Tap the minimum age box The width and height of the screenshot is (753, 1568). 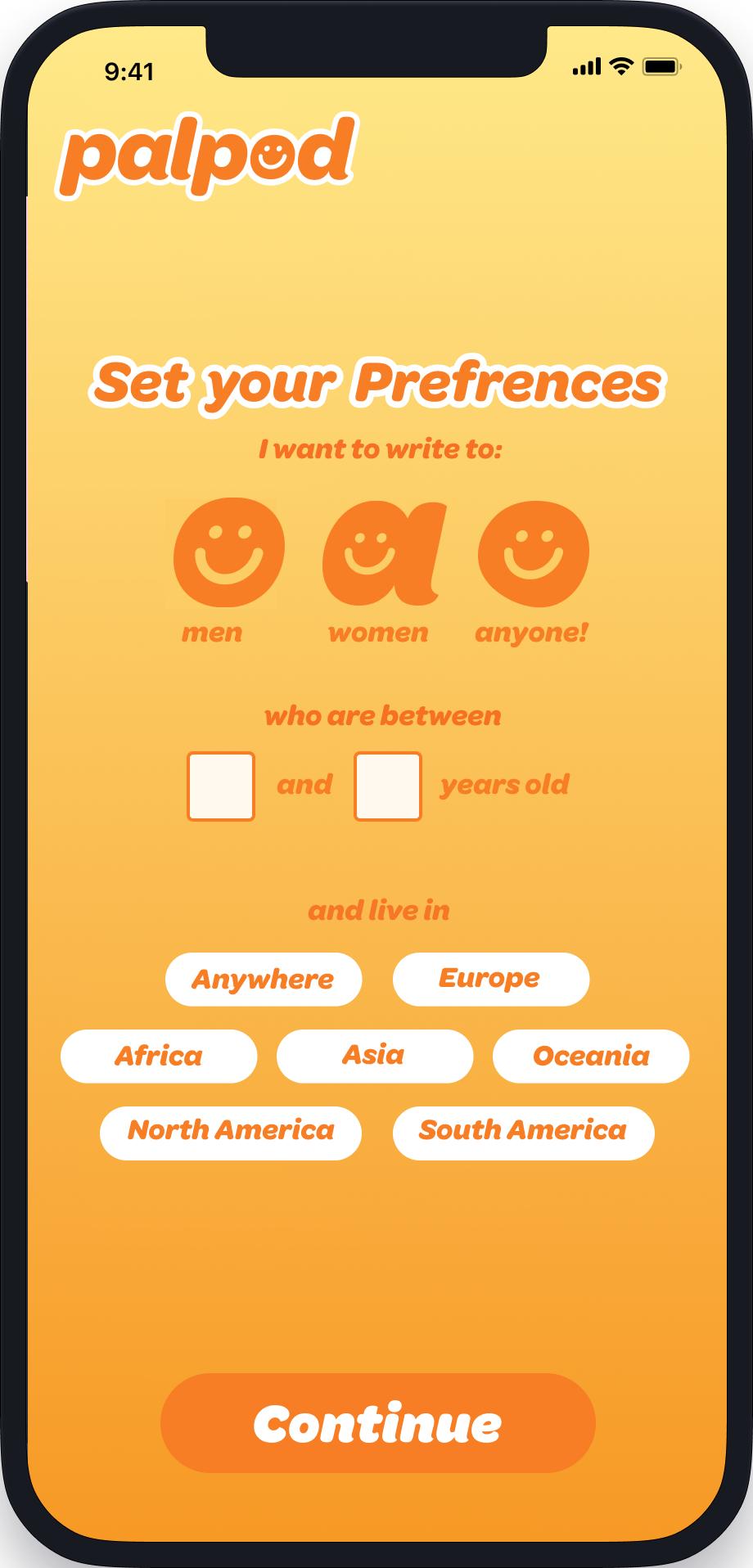tap(221, 786)
